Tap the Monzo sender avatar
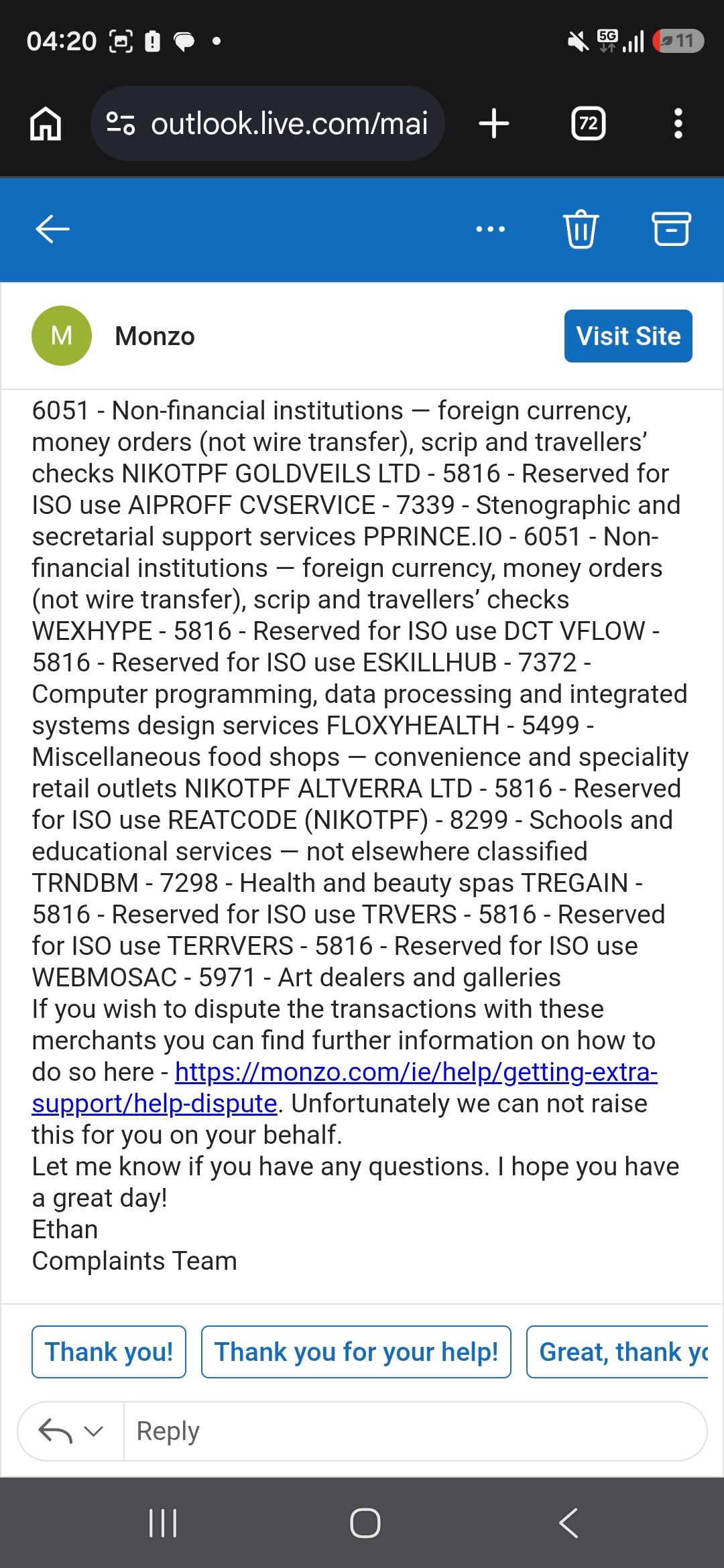 click(62, 336)
